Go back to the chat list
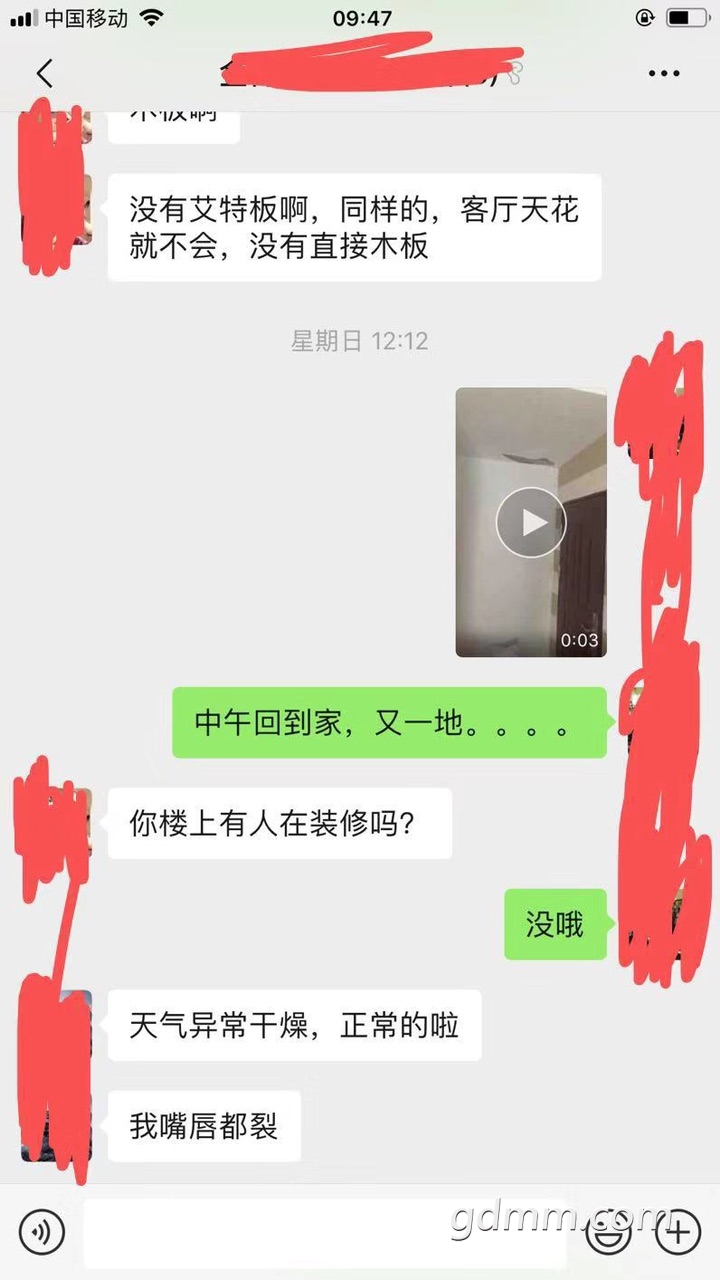This screenshot has height=1280, width=720. (44, 73)
